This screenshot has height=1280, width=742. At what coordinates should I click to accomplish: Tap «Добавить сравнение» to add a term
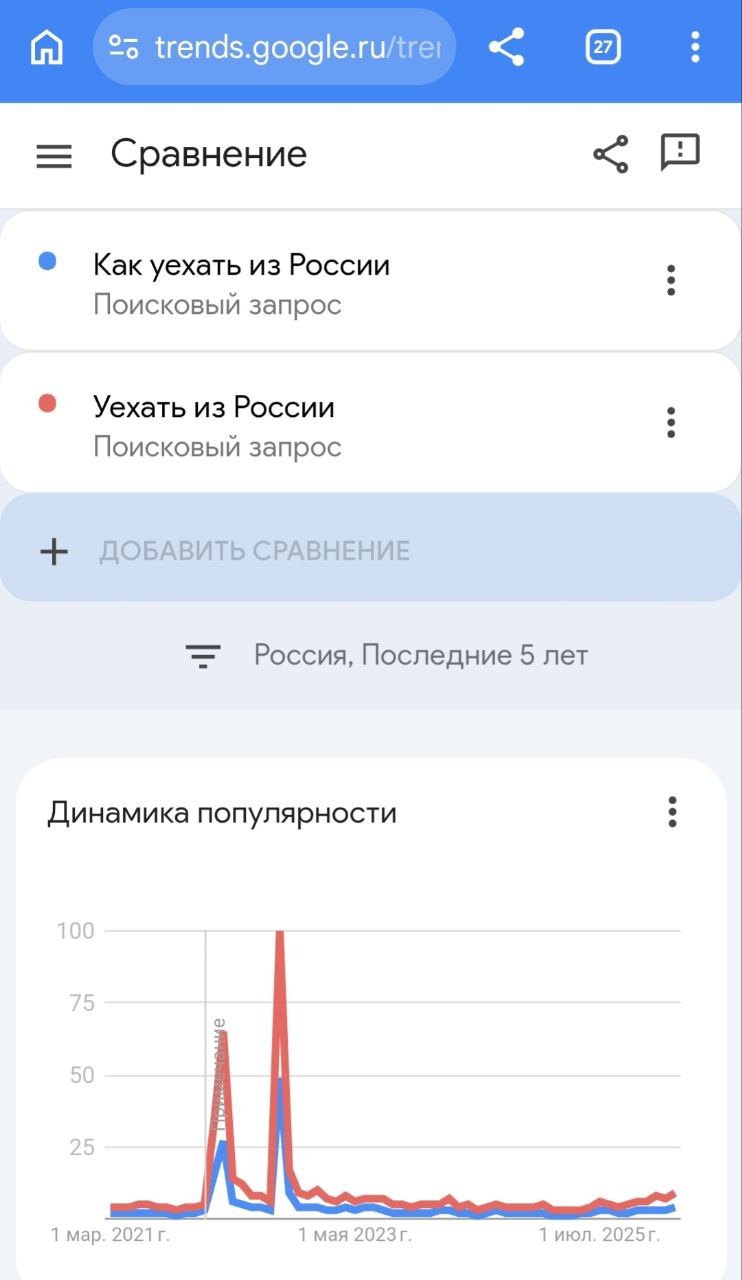click(254, 551)
